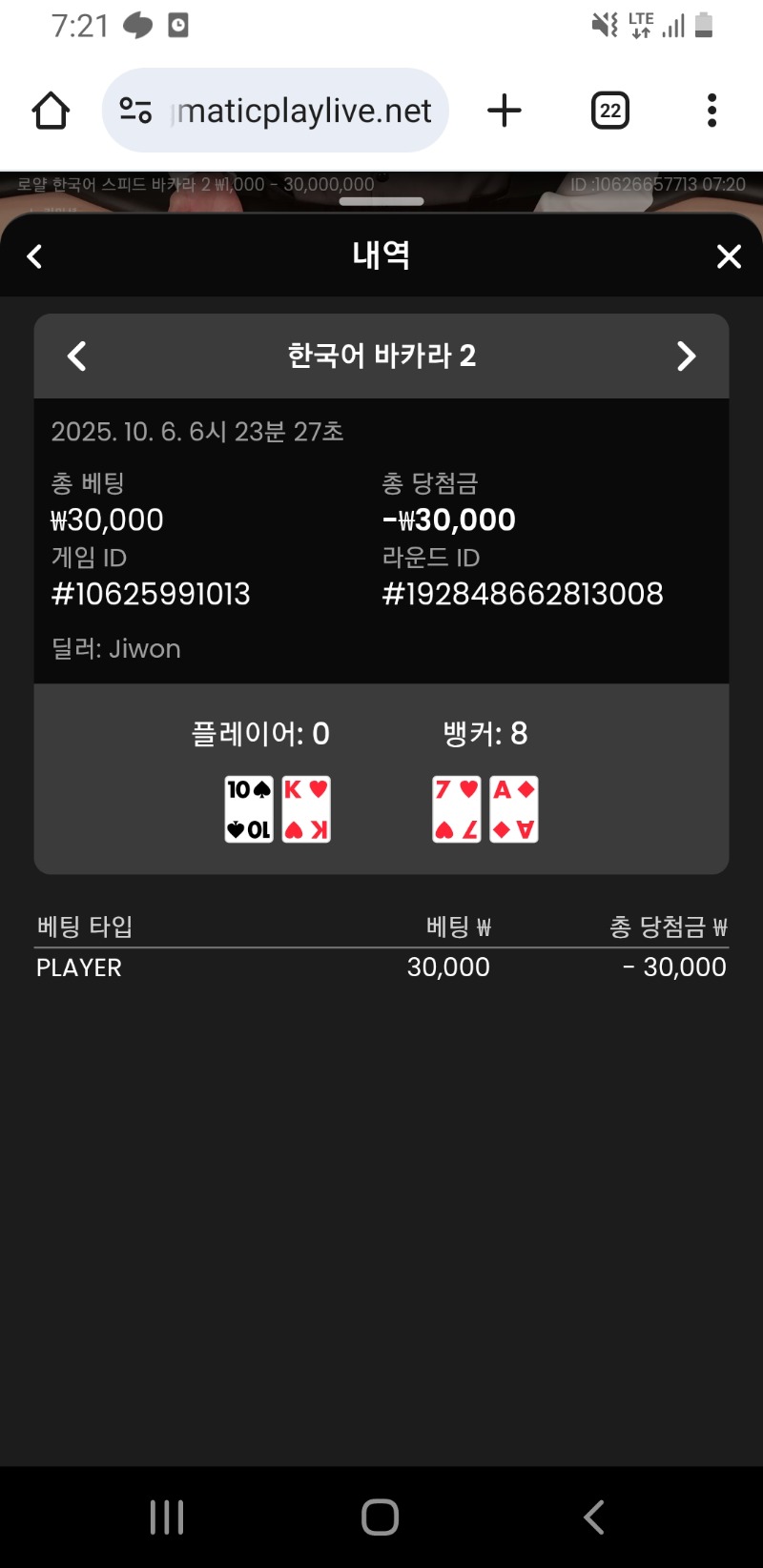Show the previous game record
This screenshot has height=1568, width=763.
[x=77, y=356]
